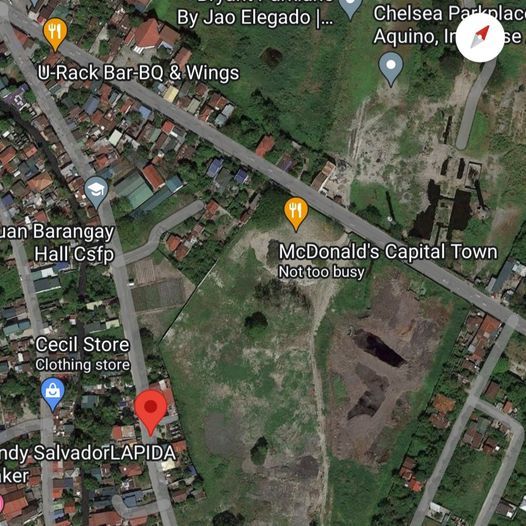Open the Chelsea Parkplace location pin
Screen dimensions: 526x526
[x=391, y=69]
